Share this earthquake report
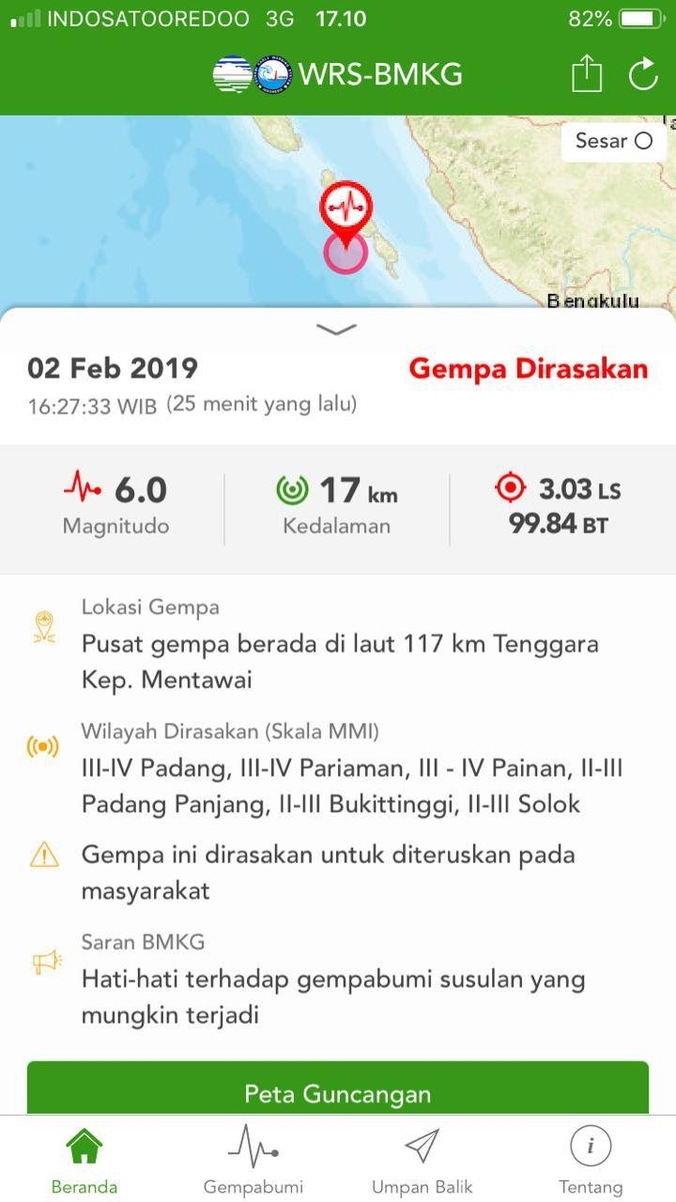Image resolution: width=676 pixels, height=1202 pixels. coord(586,75)
